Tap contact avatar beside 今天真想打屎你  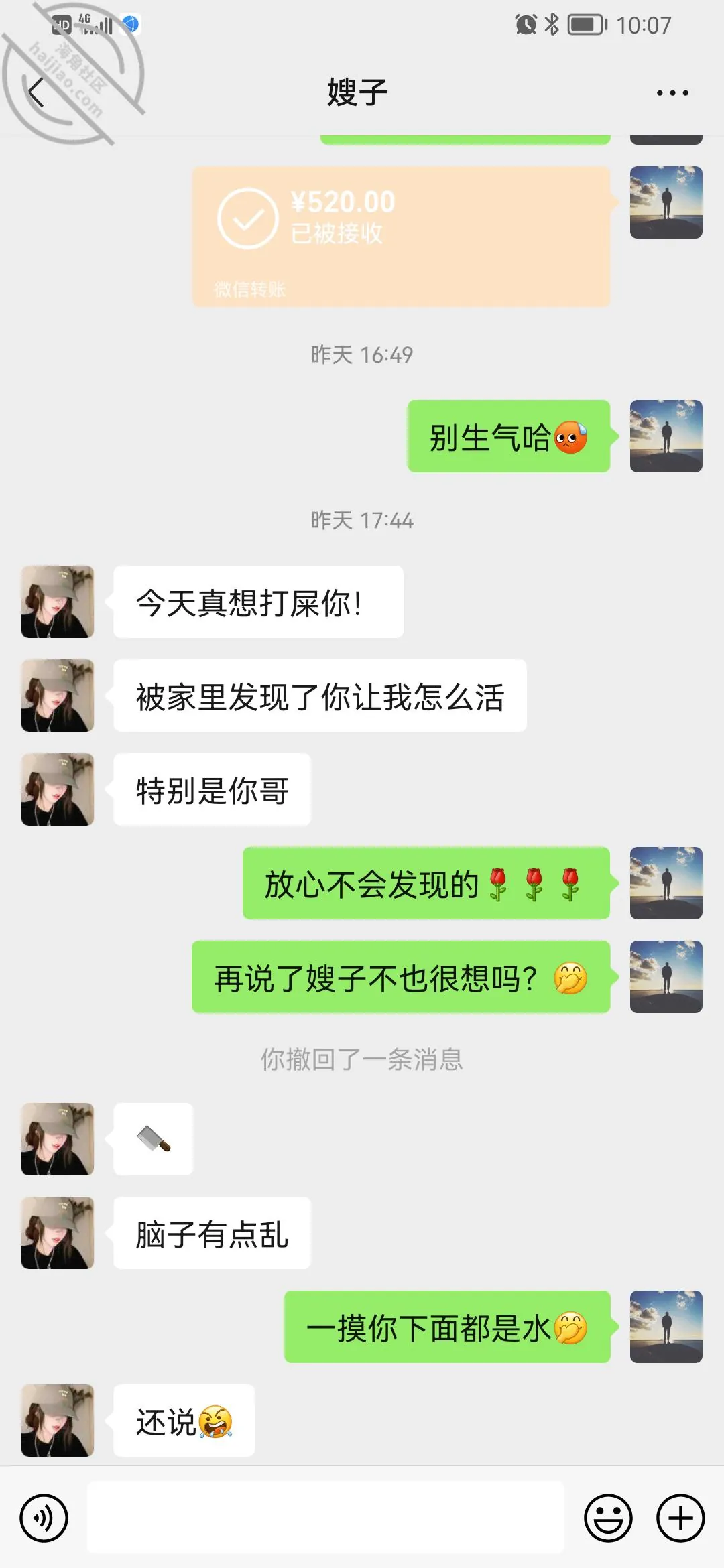pyautogui.click(x=58, y=601)
